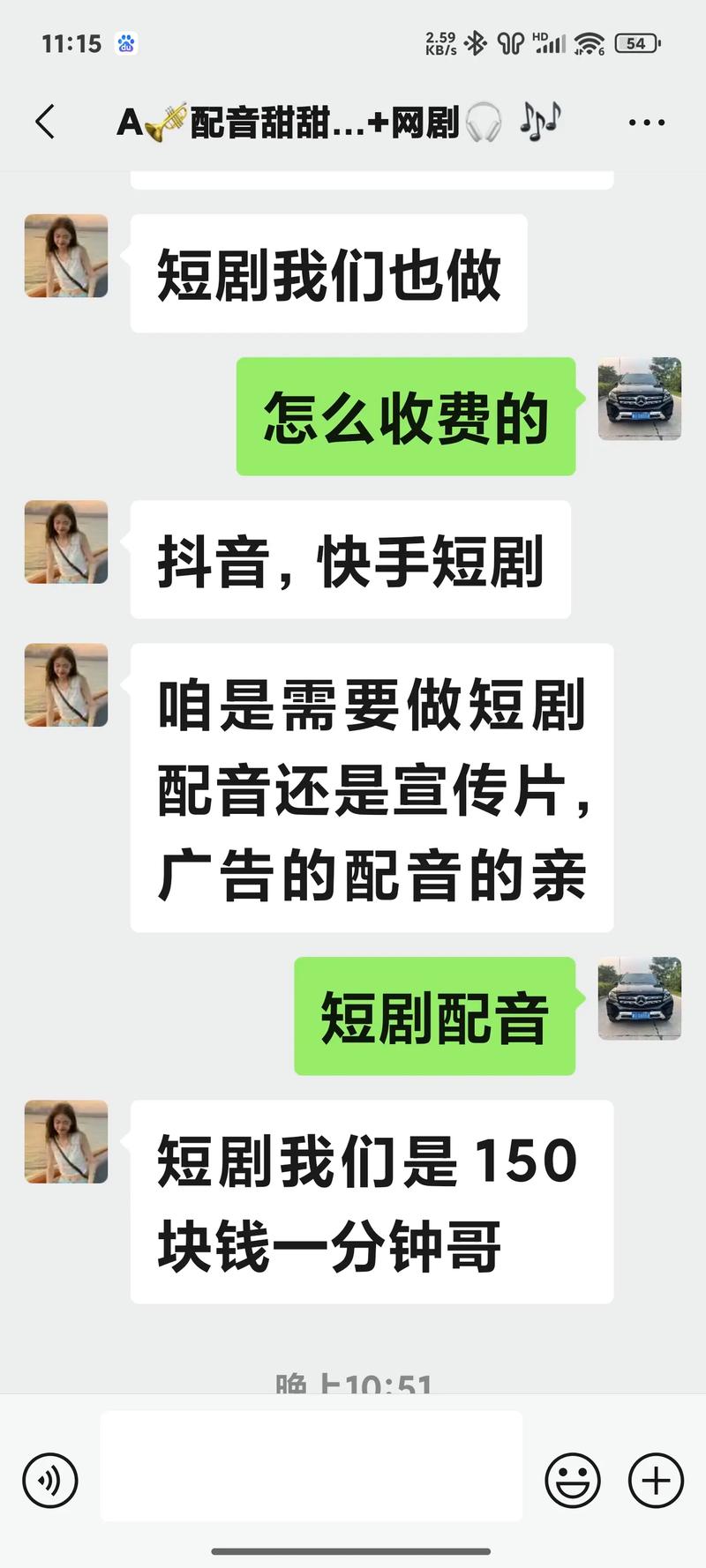Open the plus attachment menu
Image resolution: width=706 pixels, height=1568 pixels.
655,1481
